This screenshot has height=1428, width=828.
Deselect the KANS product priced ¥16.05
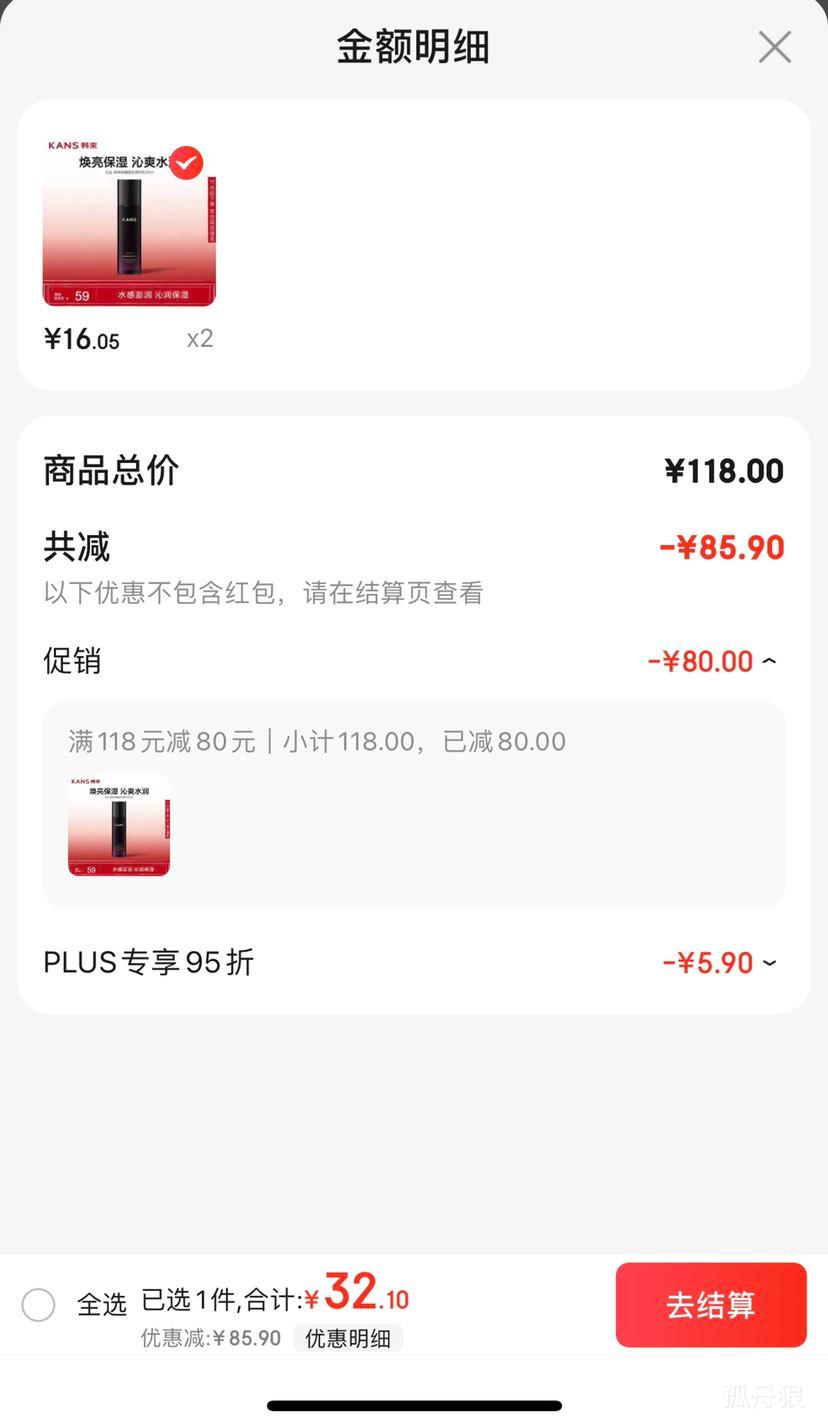(186, 163)
